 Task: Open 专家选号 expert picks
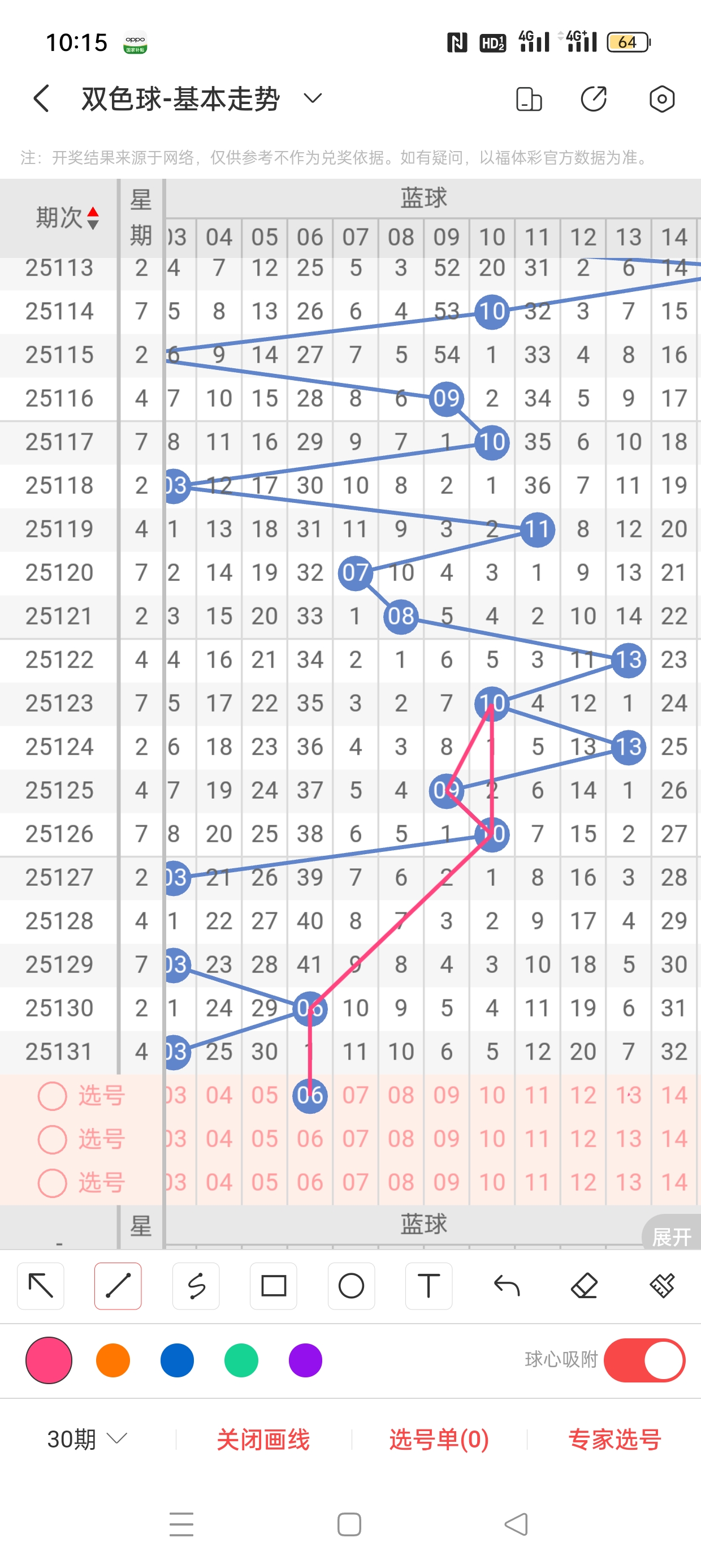point(615,1440)
